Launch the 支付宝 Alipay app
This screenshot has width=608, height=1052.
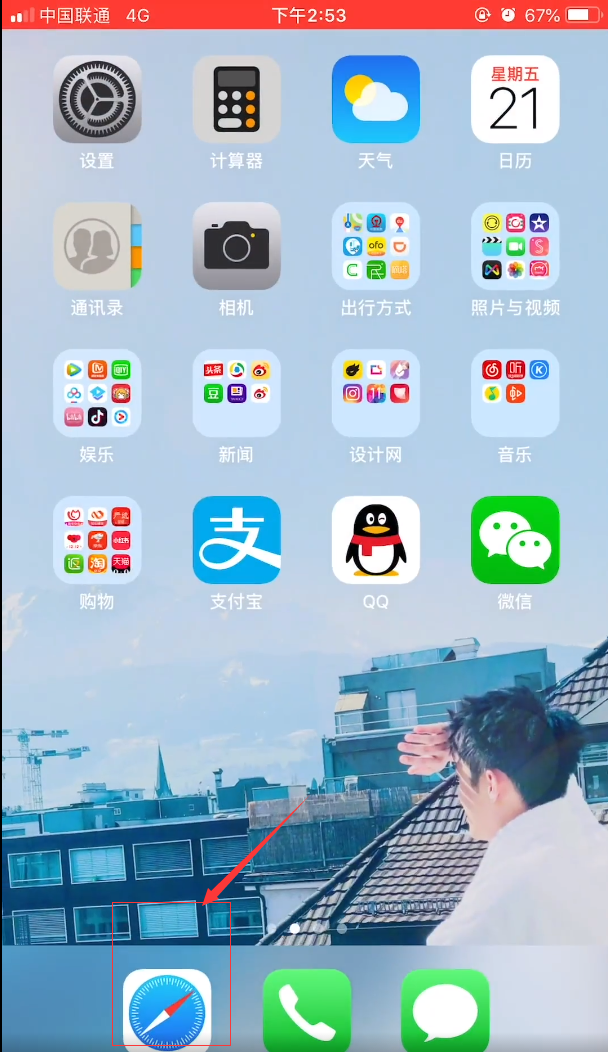tap(236, 540)
